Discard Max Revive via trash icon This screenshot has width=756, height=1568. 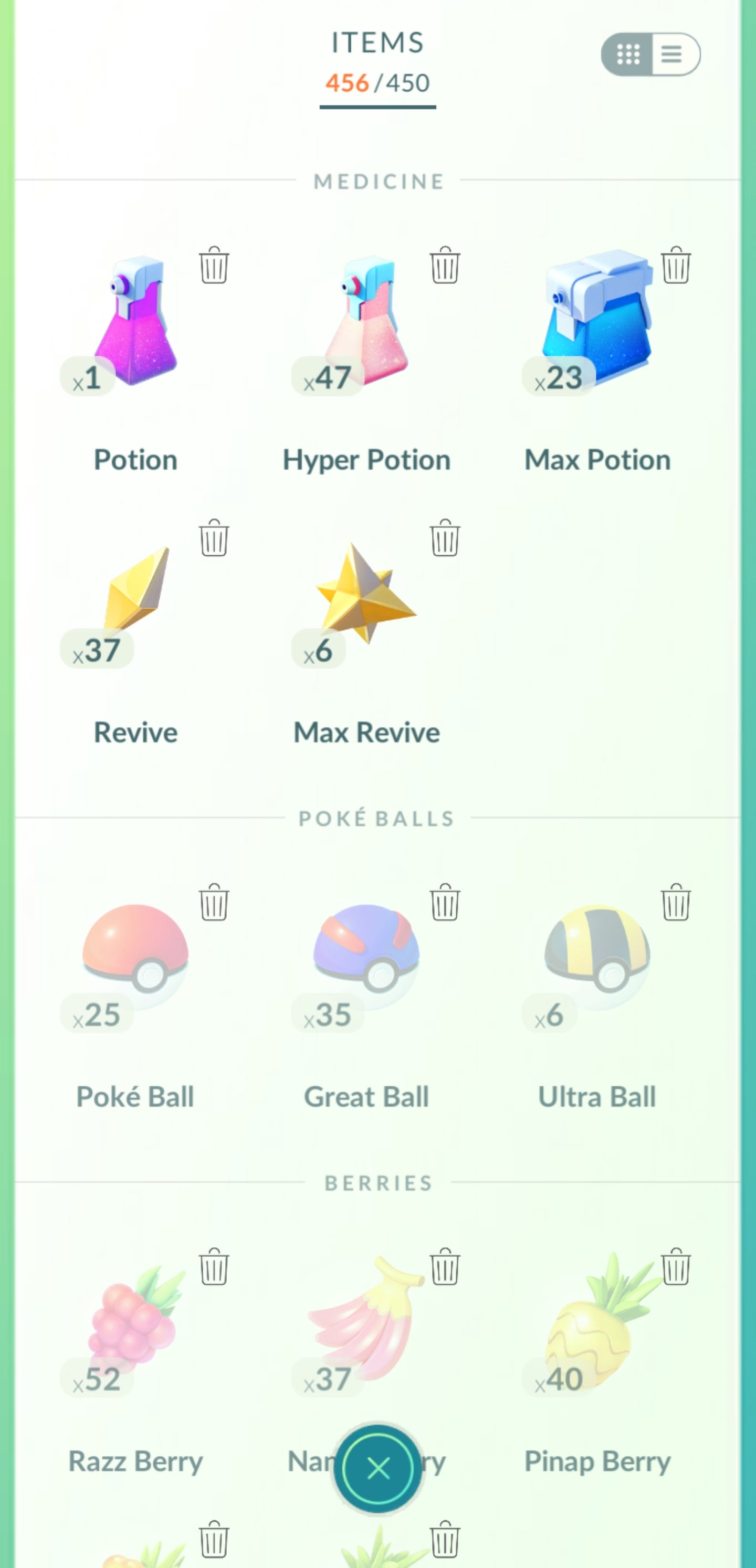[x=445, y=538]
